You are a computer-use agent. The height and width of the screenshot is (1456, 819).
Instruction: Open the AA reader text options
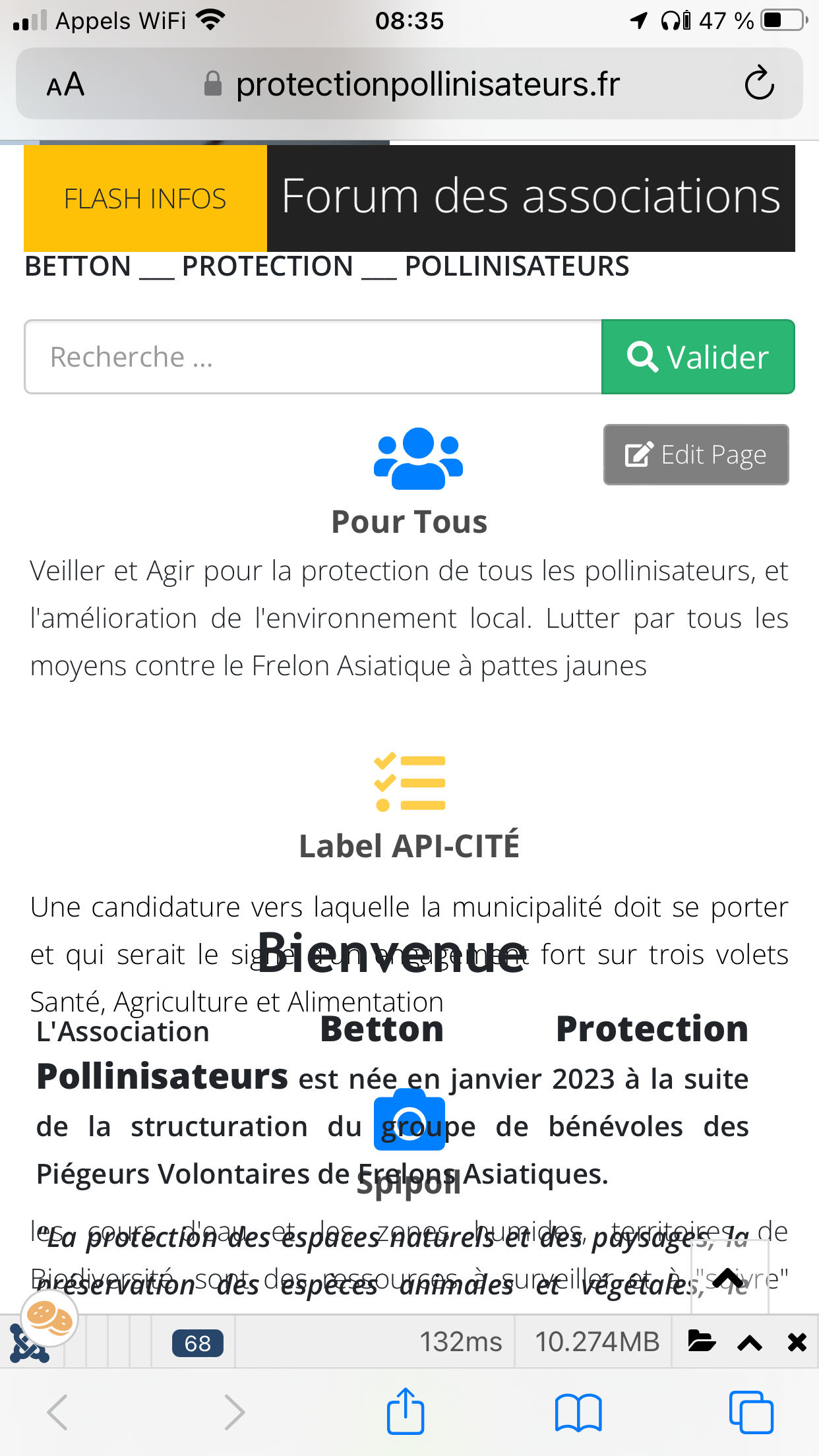65,84
